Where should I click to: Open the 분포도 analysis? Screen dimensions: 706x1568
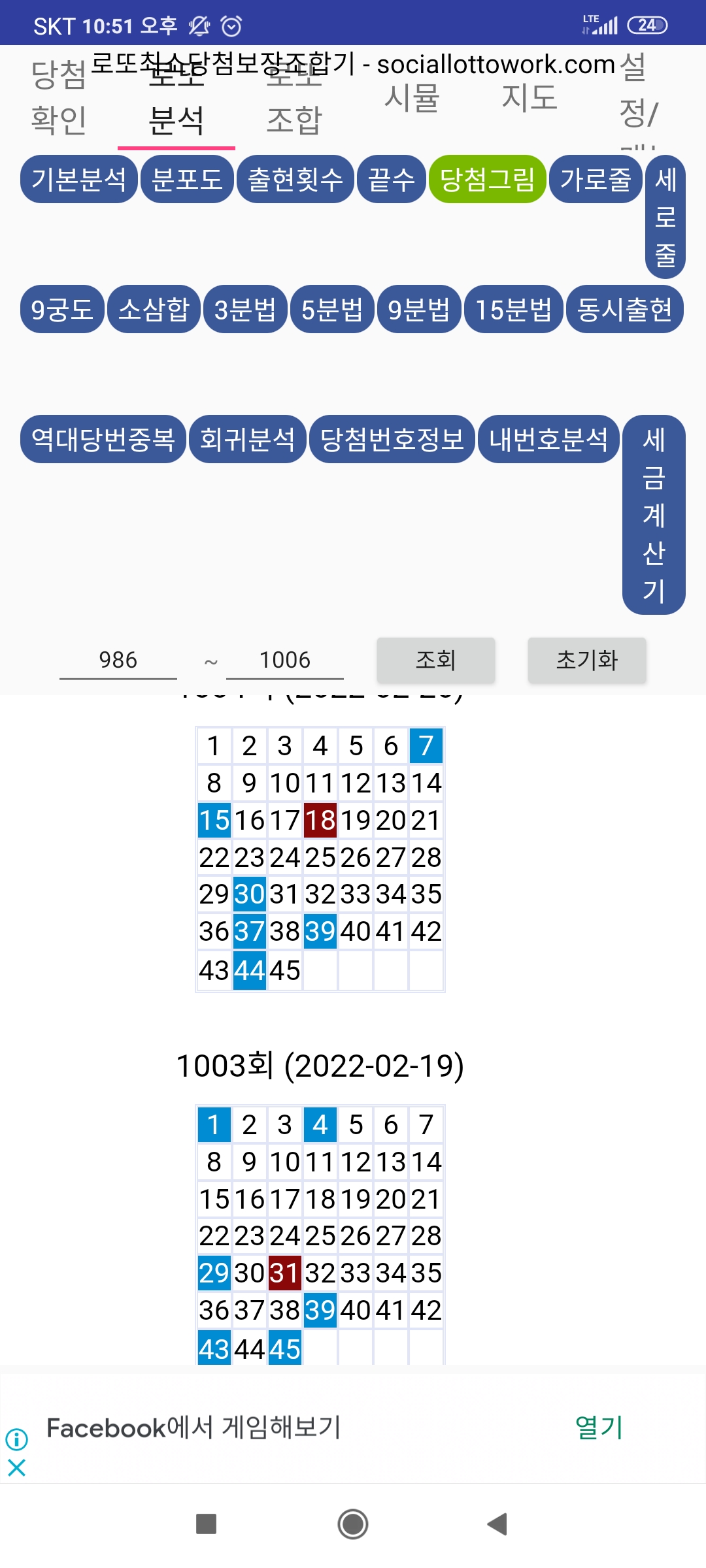(x=187, y=179)
